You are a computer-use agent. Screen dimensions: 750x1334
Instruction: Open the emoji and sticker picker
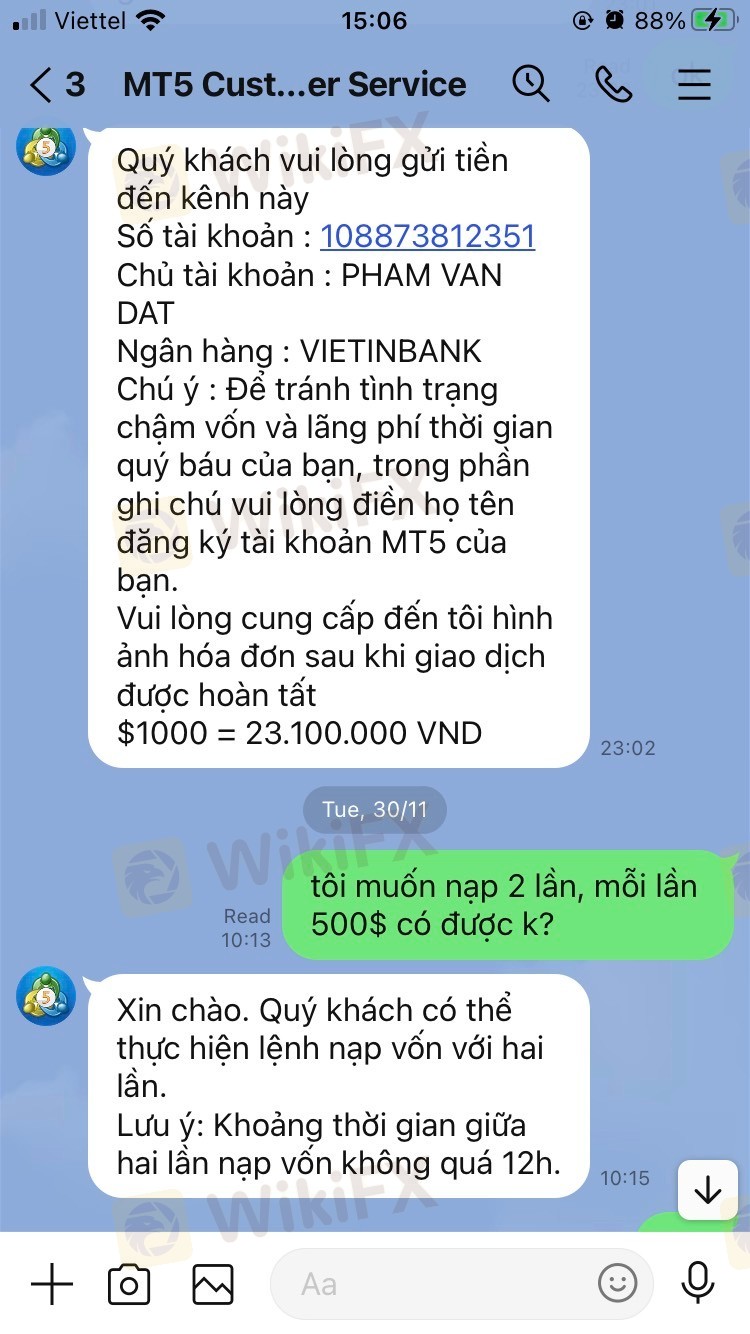click(617, 1283)
